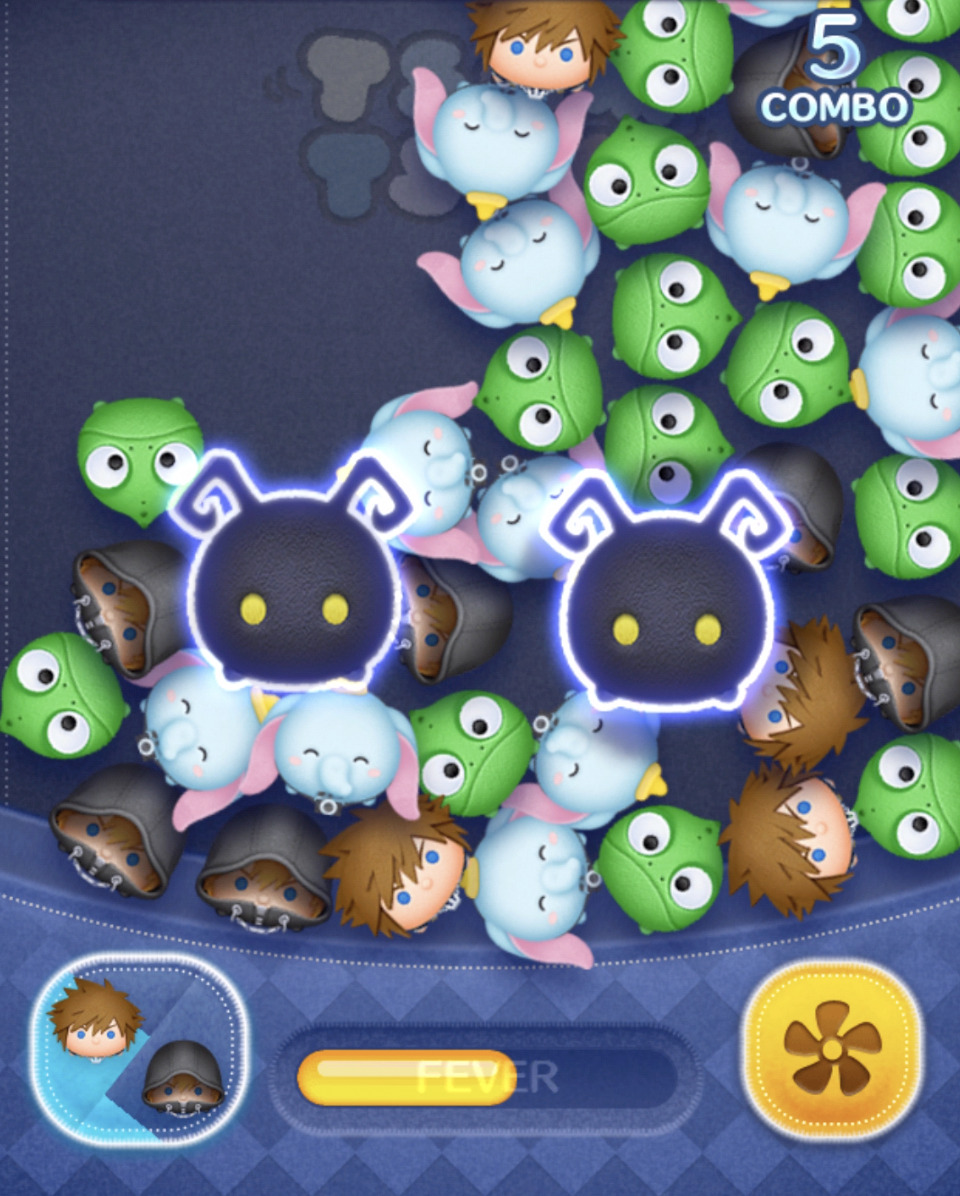This screenshot has height=1196, width=960.
Task: Activate the Sora skill button
Action: coord(138,1050)
